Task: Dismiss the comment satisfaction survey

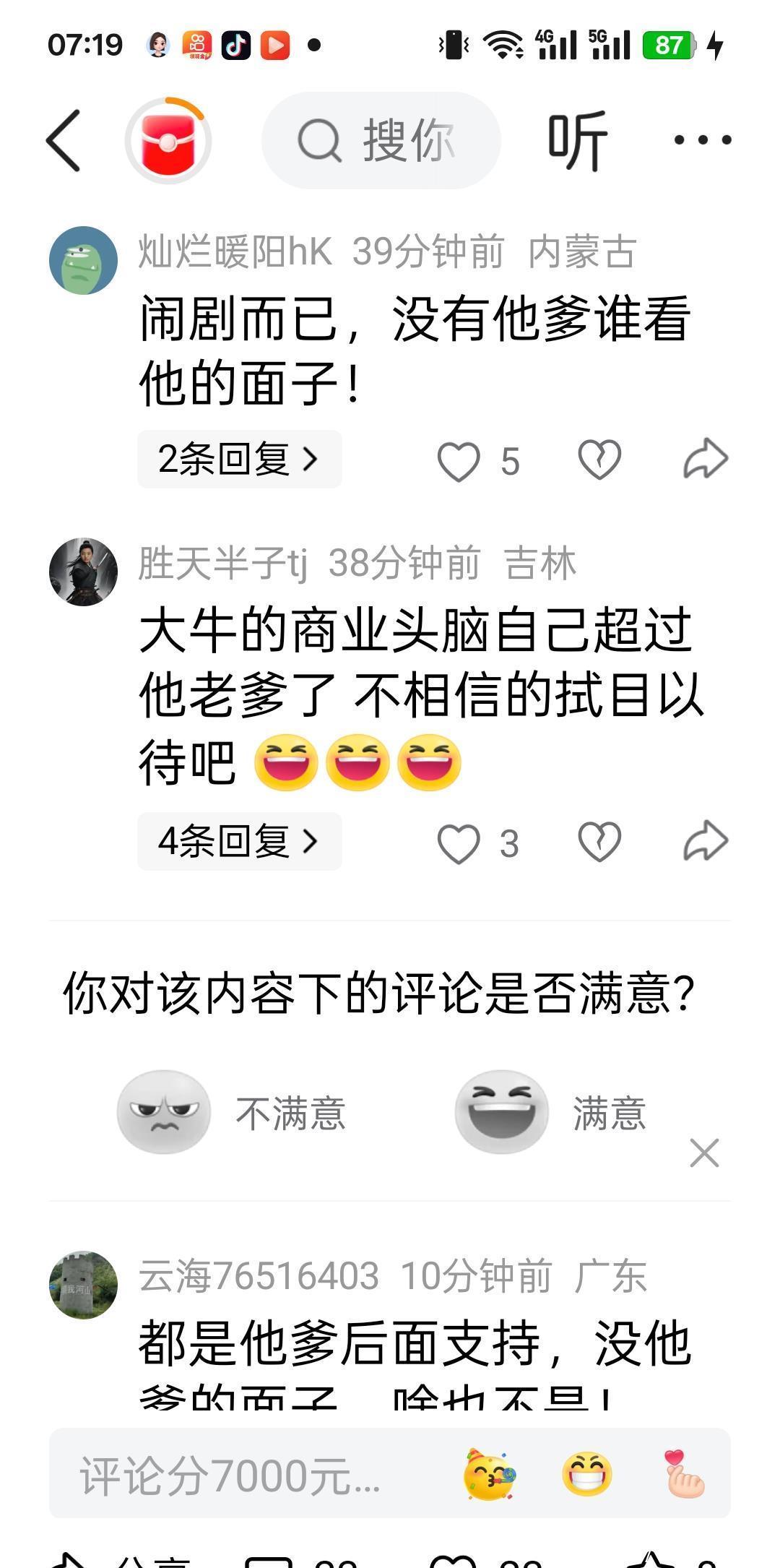Action: pos(704,1153)
